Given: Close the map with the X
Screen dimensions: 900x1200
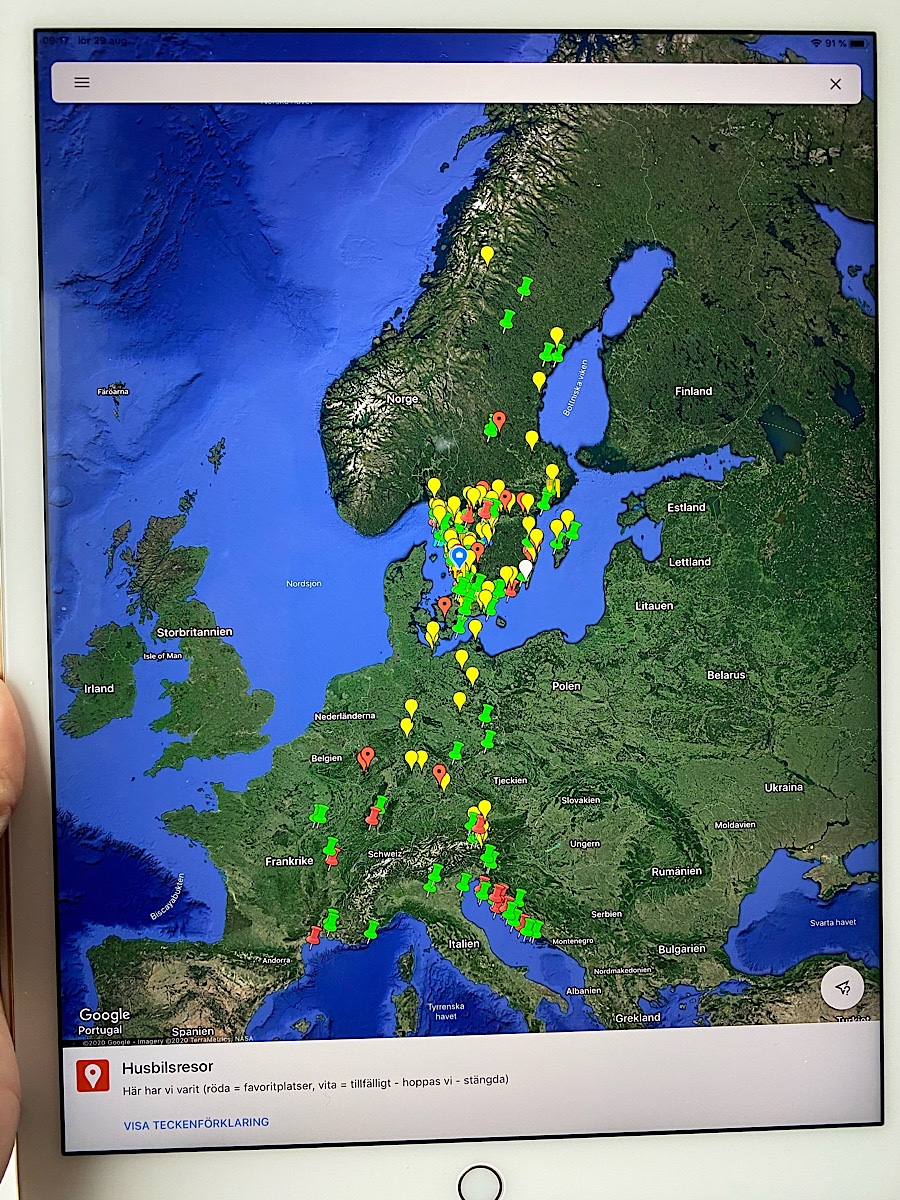Looking at the screenshot, I should [x=835, y=84].
